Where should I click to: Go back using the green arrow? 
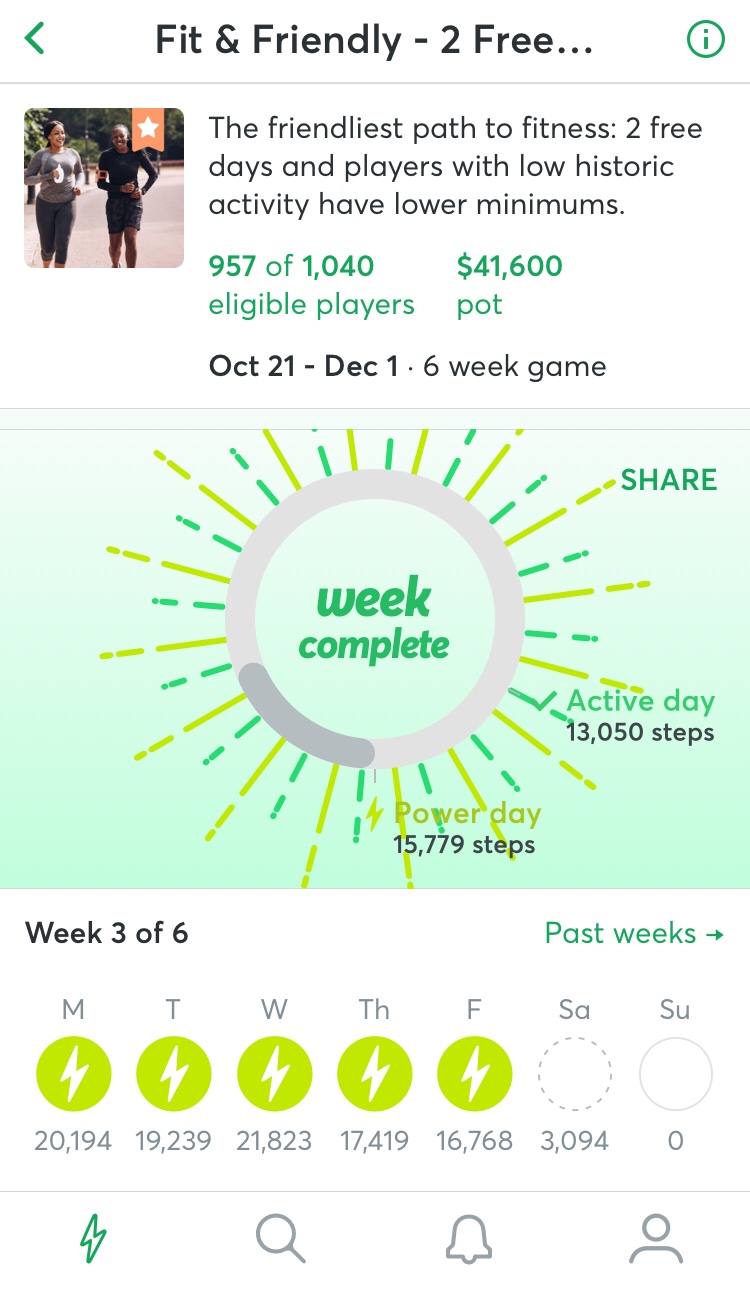tap(36, 40)
